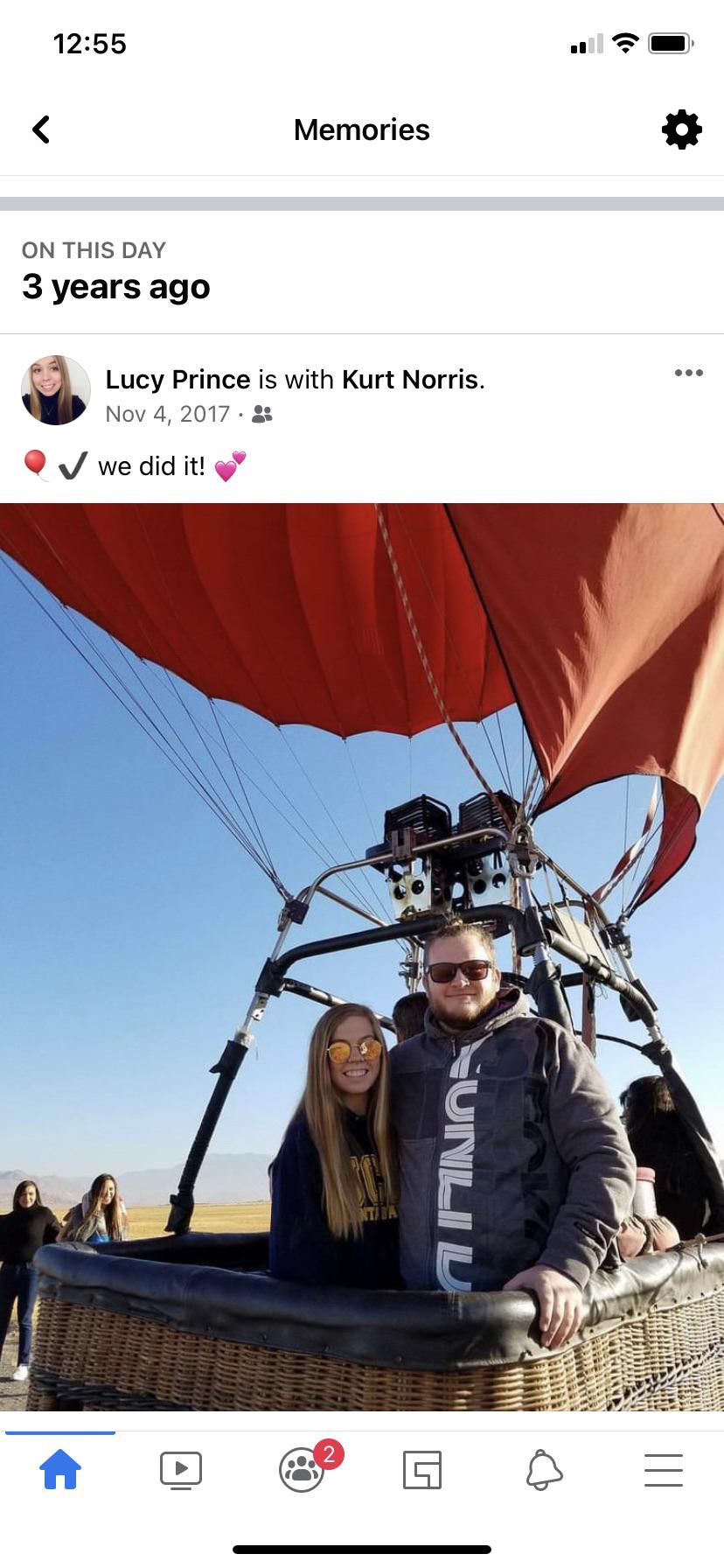Switch to the Home tab
Image resolution: width=724 pixels, height=1568 pixels.
60,1470
